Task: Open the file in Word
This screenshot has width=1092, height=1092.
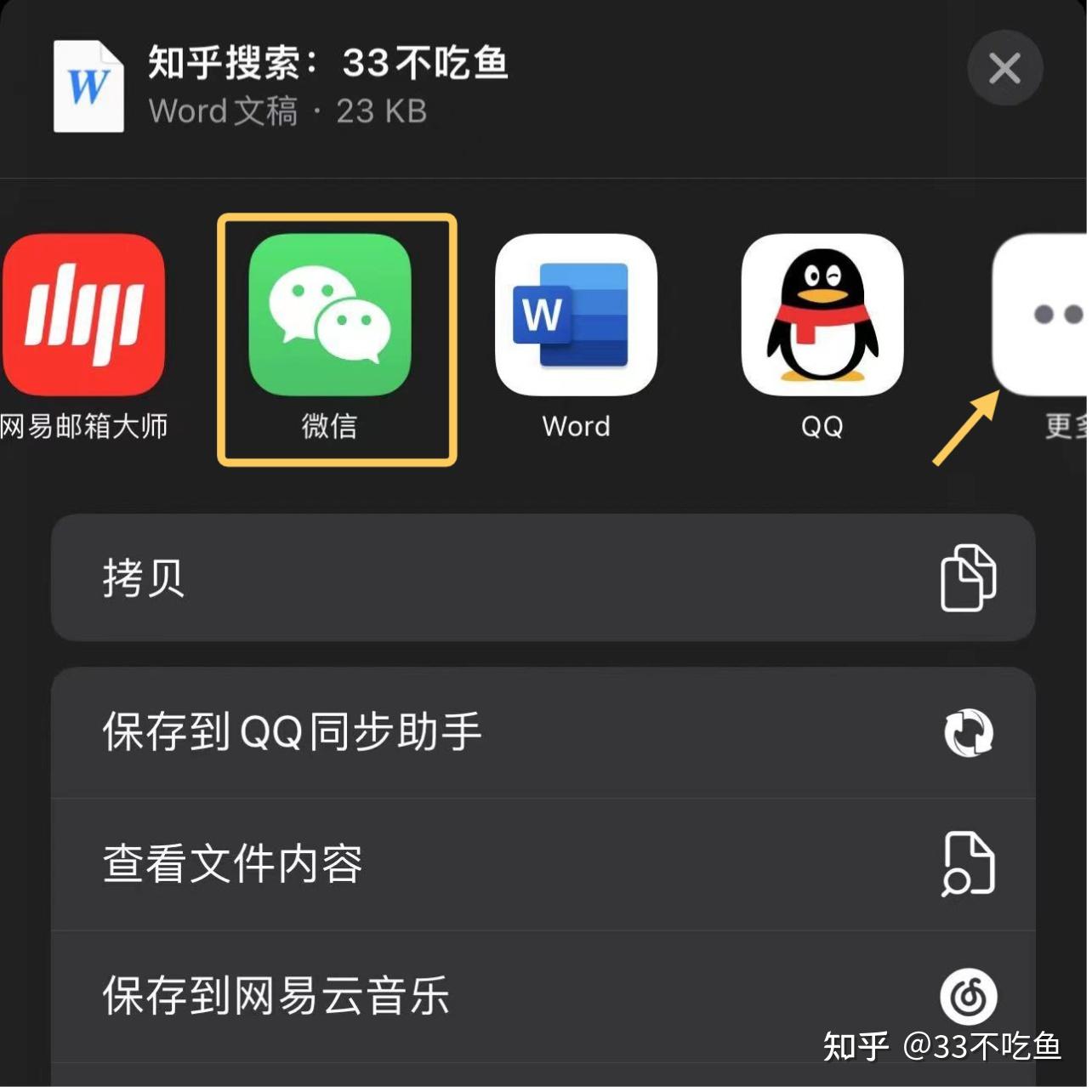Action: coord(576,316)
